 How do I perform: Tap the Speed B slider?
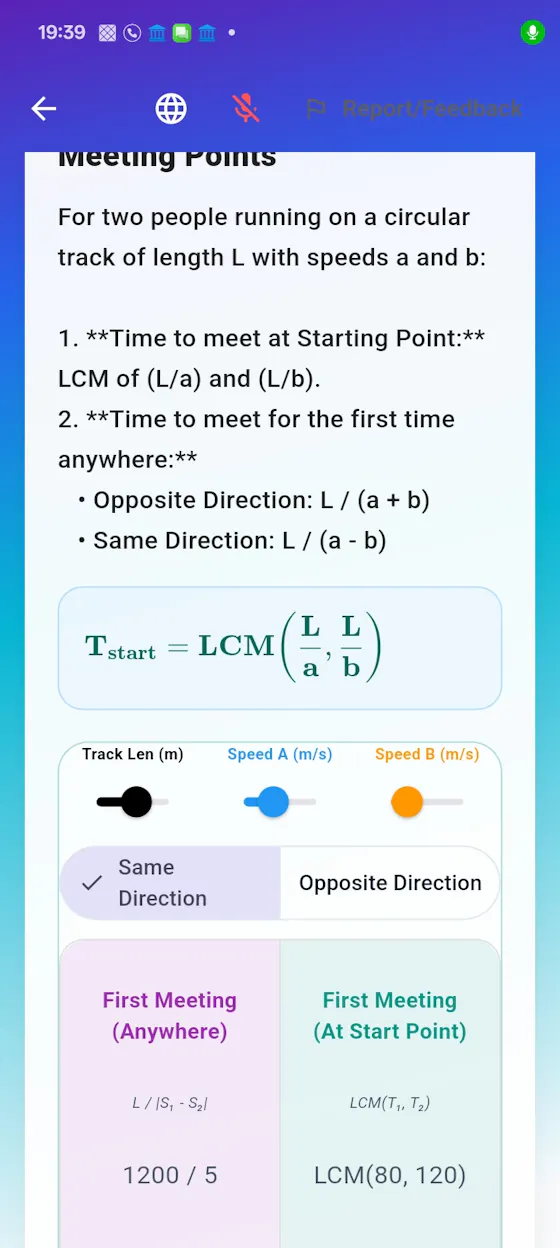(x=427, y=802)
